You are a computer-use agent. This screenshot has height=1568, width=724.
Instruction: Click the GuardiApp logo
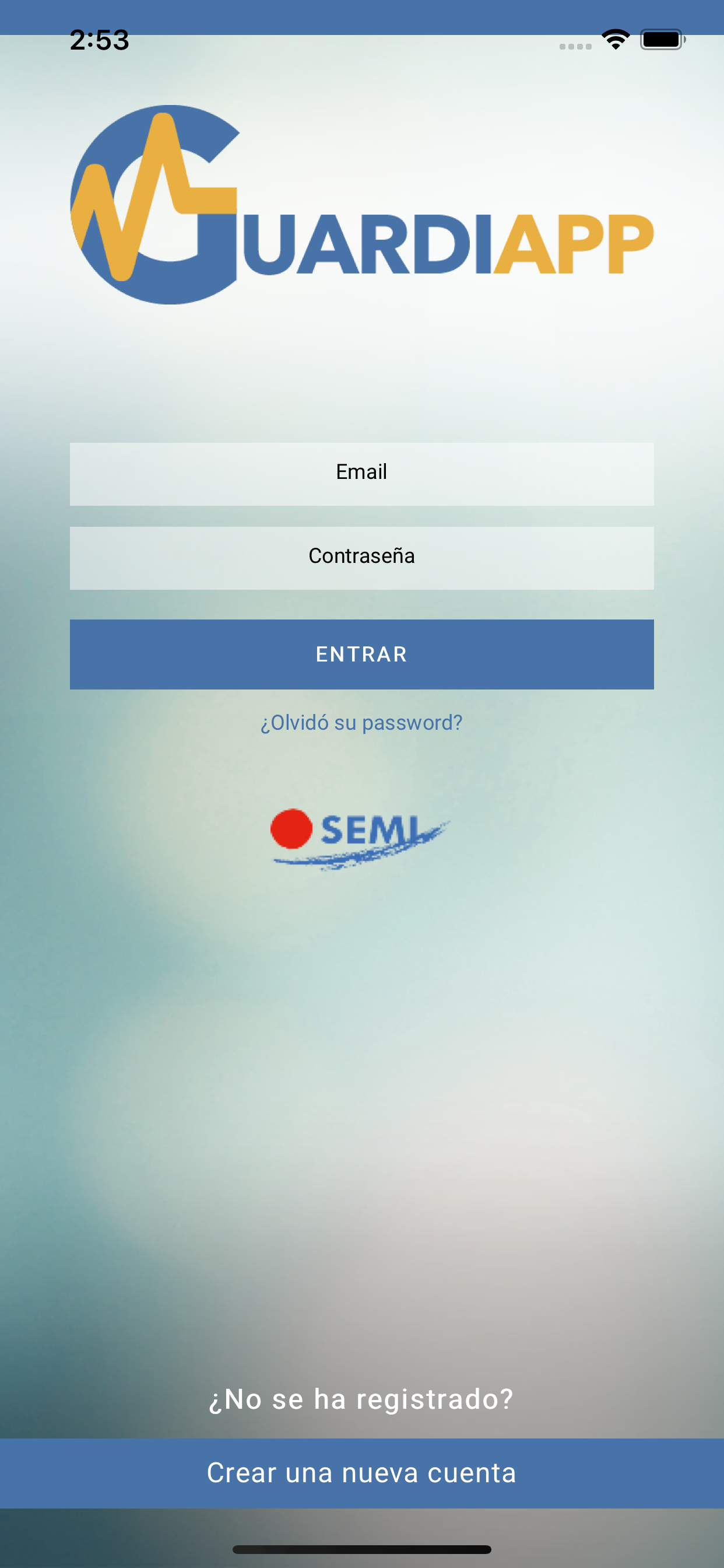(362, 207)
